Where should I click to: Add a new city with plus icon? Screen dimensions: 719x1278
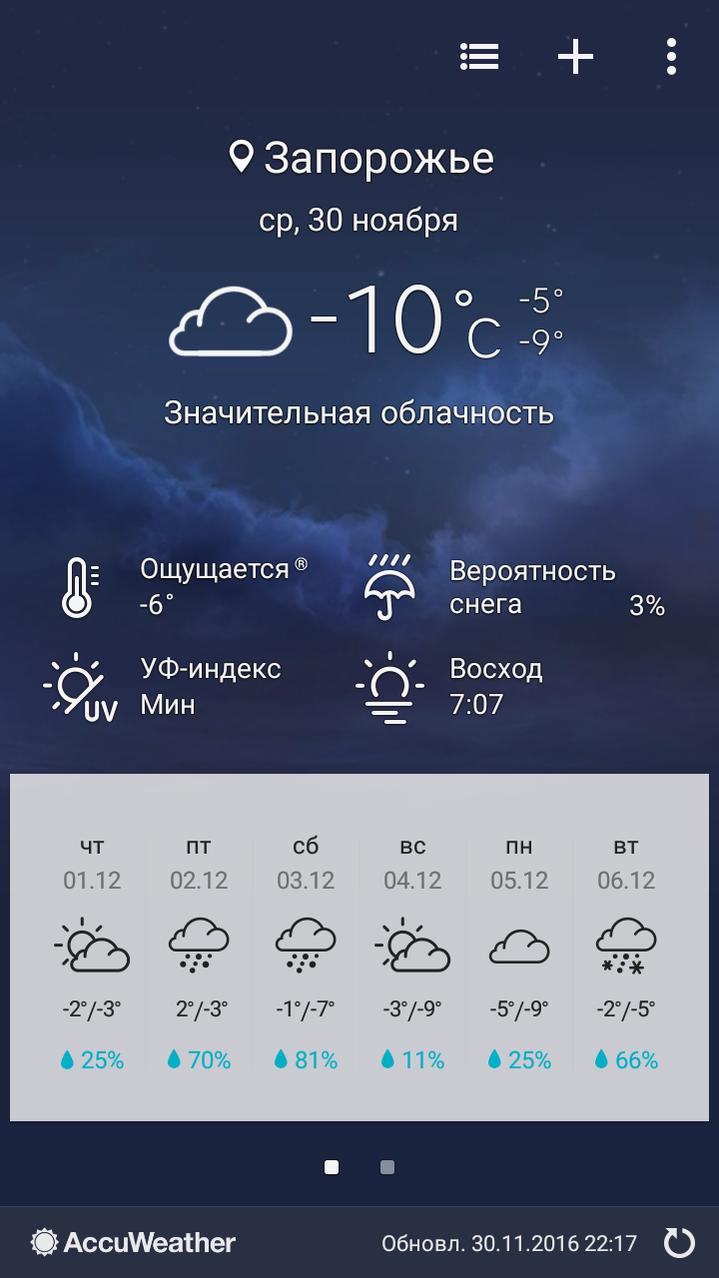pyautogui.click(x=575, y=57)
